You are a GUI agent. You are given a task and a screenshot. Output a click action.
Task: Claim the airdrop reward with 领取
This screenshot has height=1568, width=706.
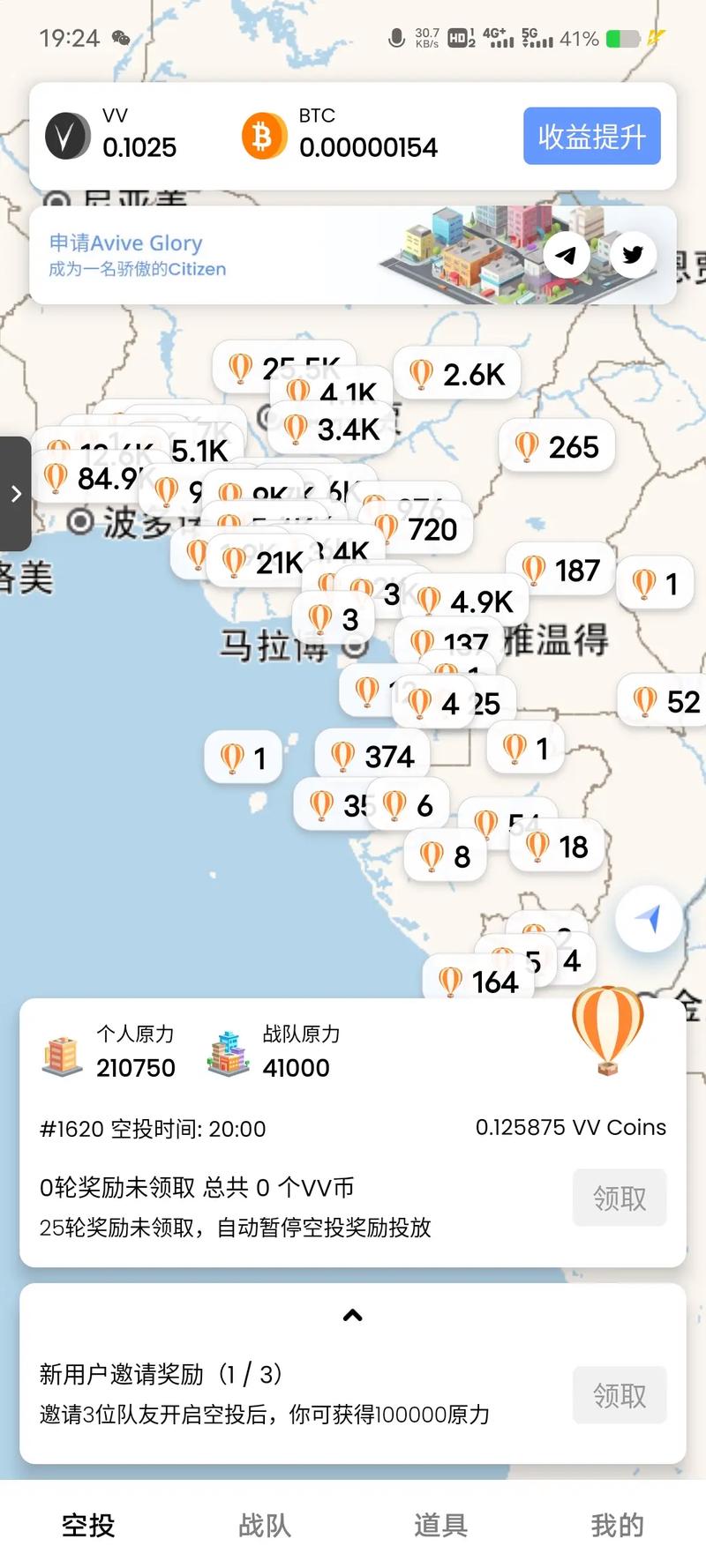coord(620,1198)
